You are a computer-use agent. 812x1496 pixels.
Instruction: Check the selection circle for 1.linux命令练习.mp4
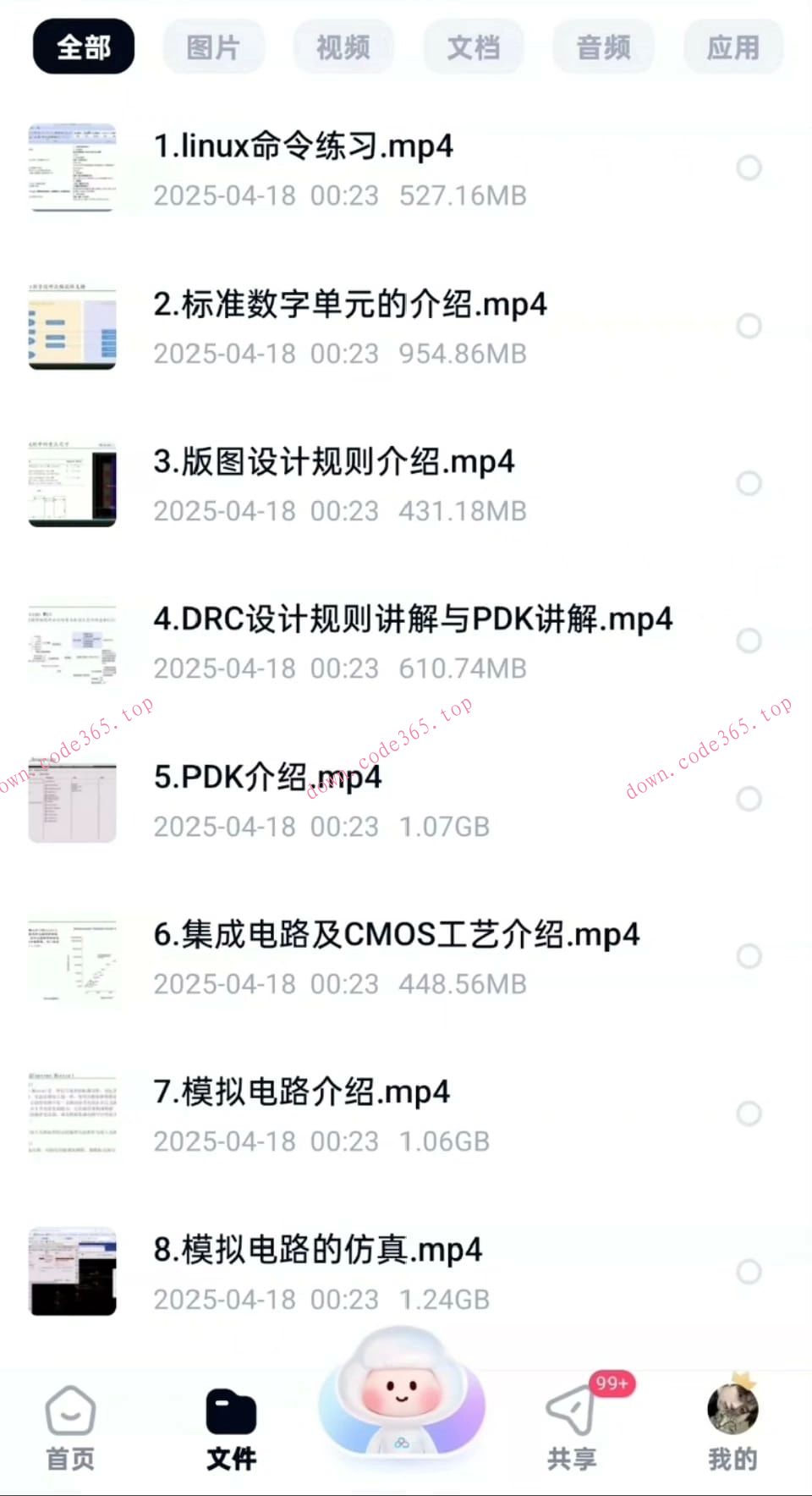749,168
